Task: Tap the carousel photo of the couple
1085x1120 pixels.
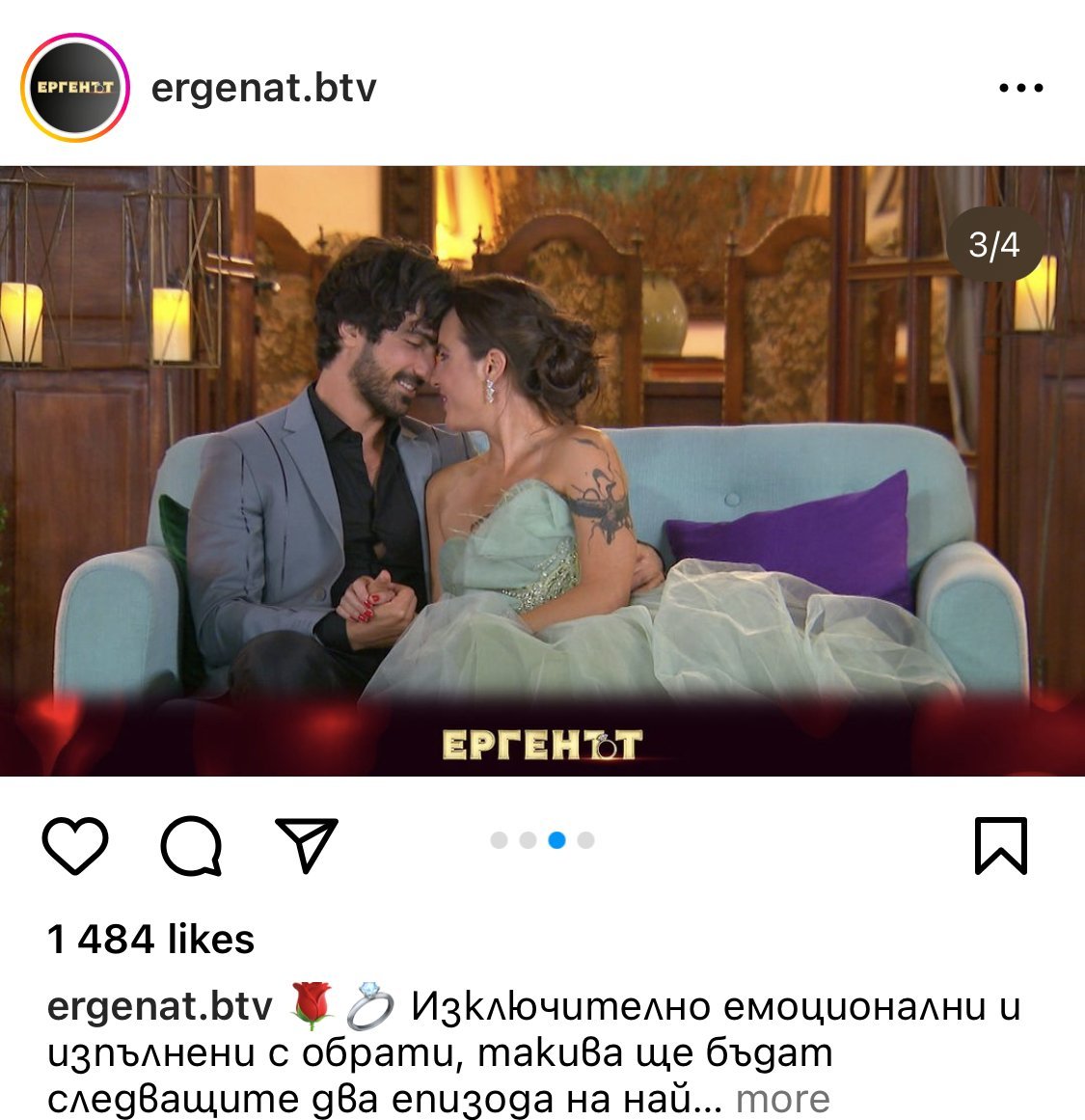Action: point(542,472)
